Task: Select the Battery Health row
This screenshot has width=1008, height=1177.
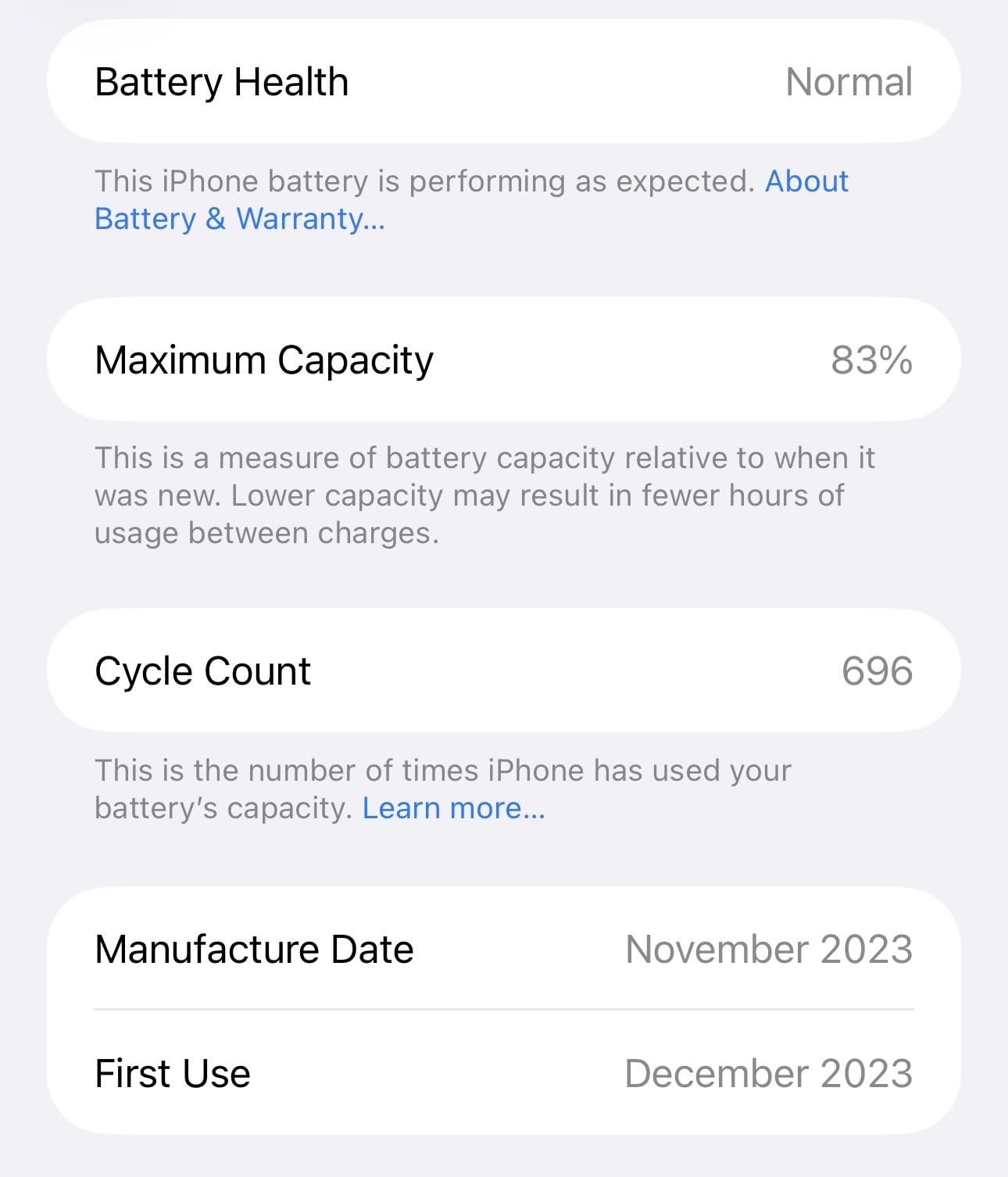Action: tap(504, 81)
